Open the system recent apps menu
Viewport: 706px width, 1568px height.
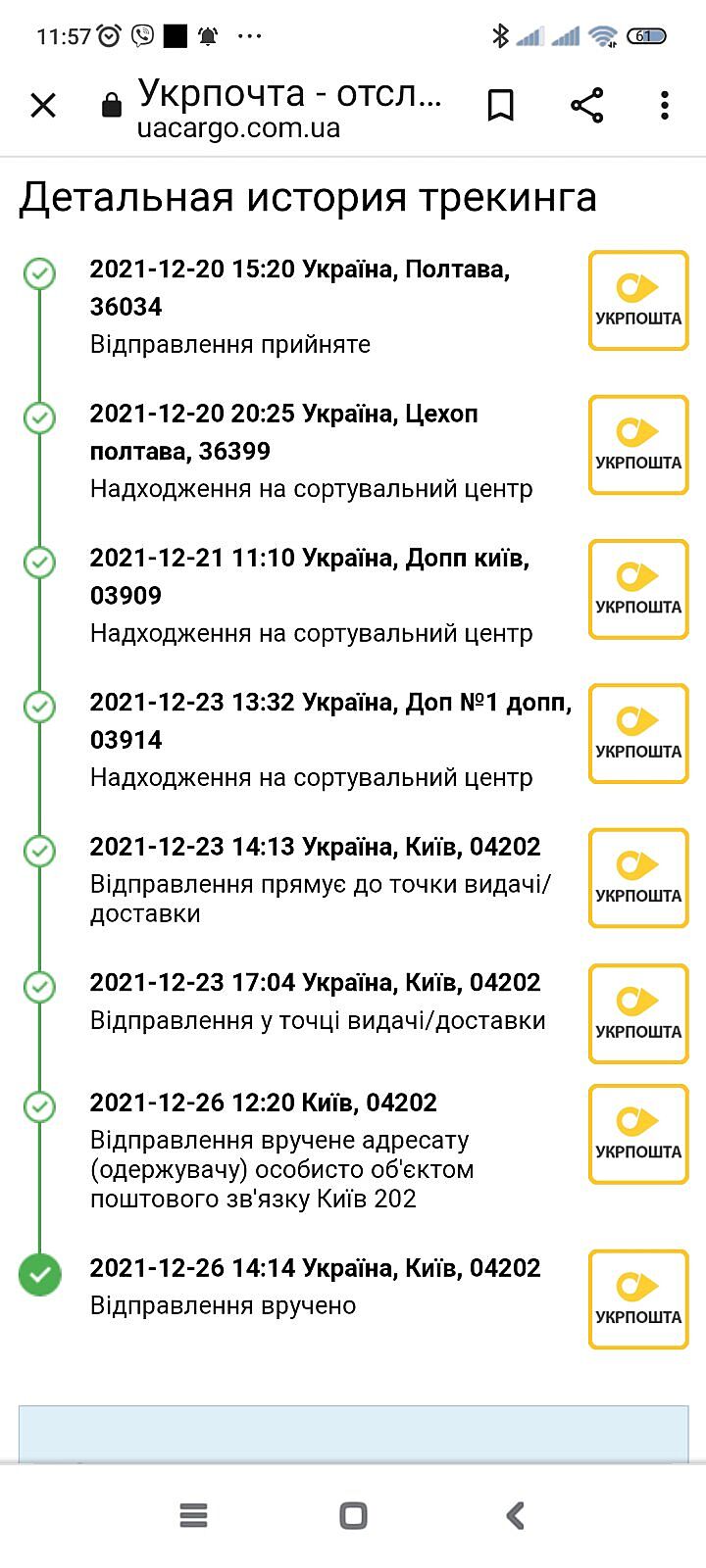pos(193,1515)
